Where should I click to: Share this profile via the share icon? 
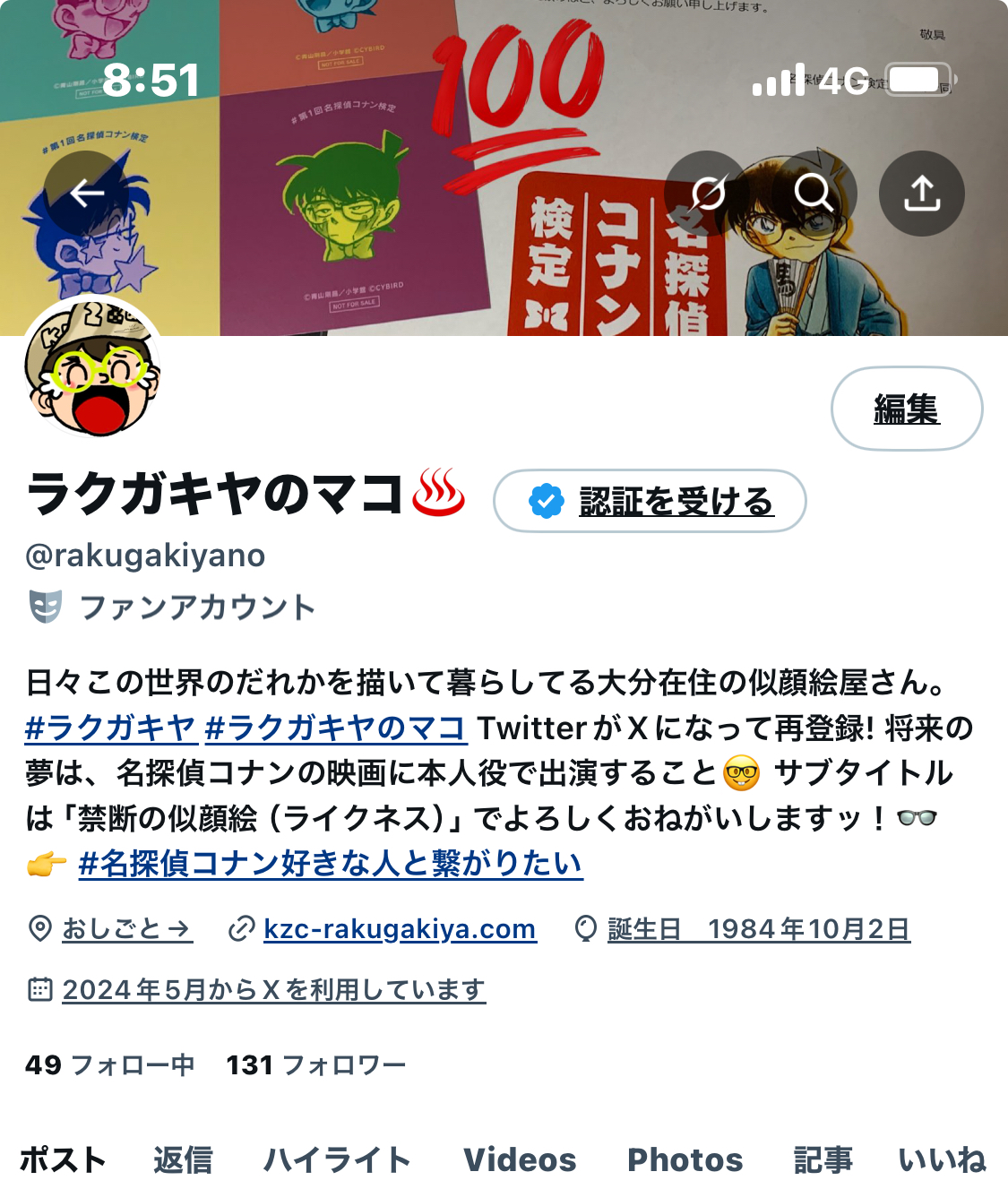point(921,194)
